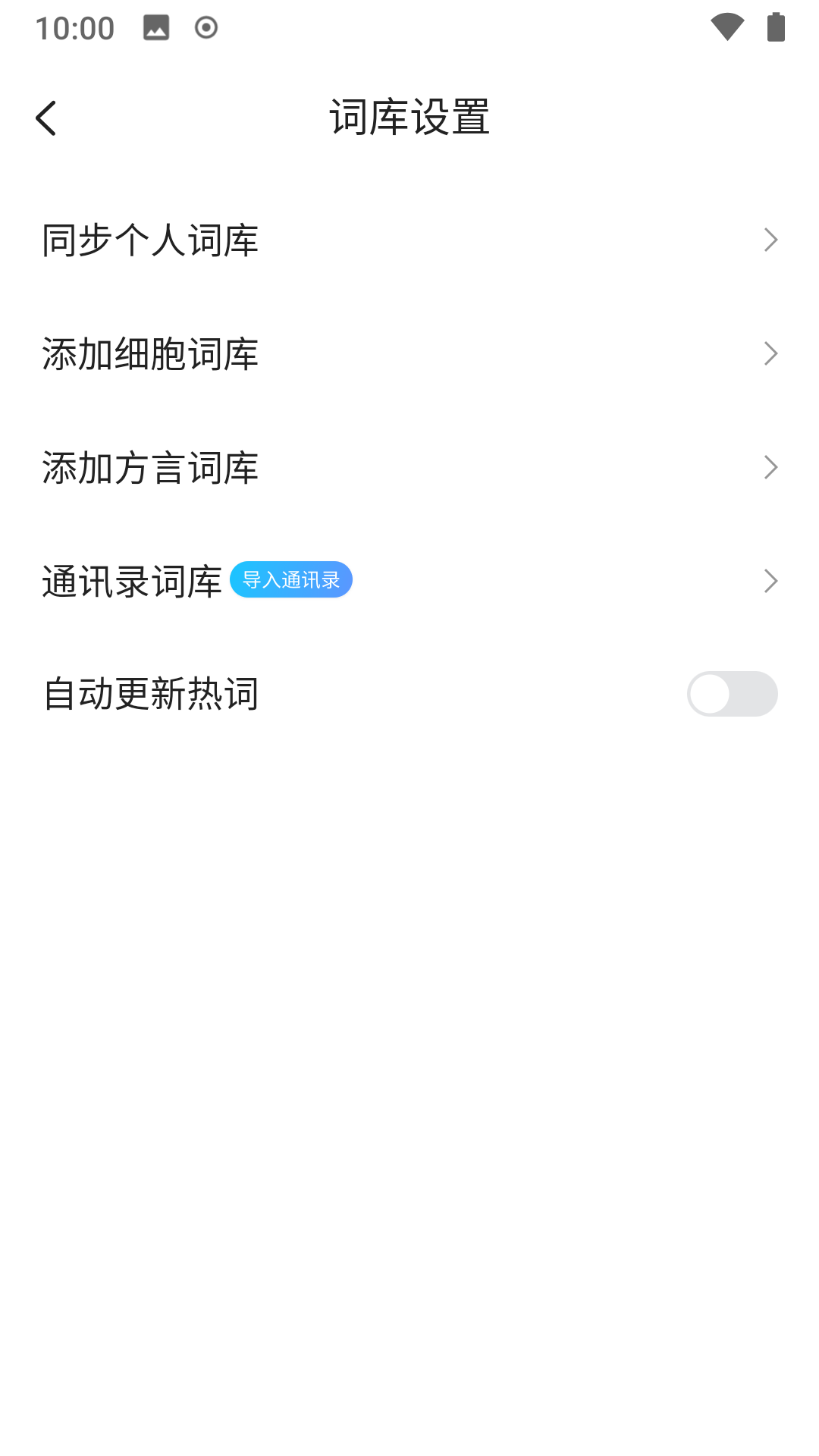Screen dimensions: 819x1456
Task: Tap the back arrow icon
Action: pyautogui.click(x=47, y=118)
